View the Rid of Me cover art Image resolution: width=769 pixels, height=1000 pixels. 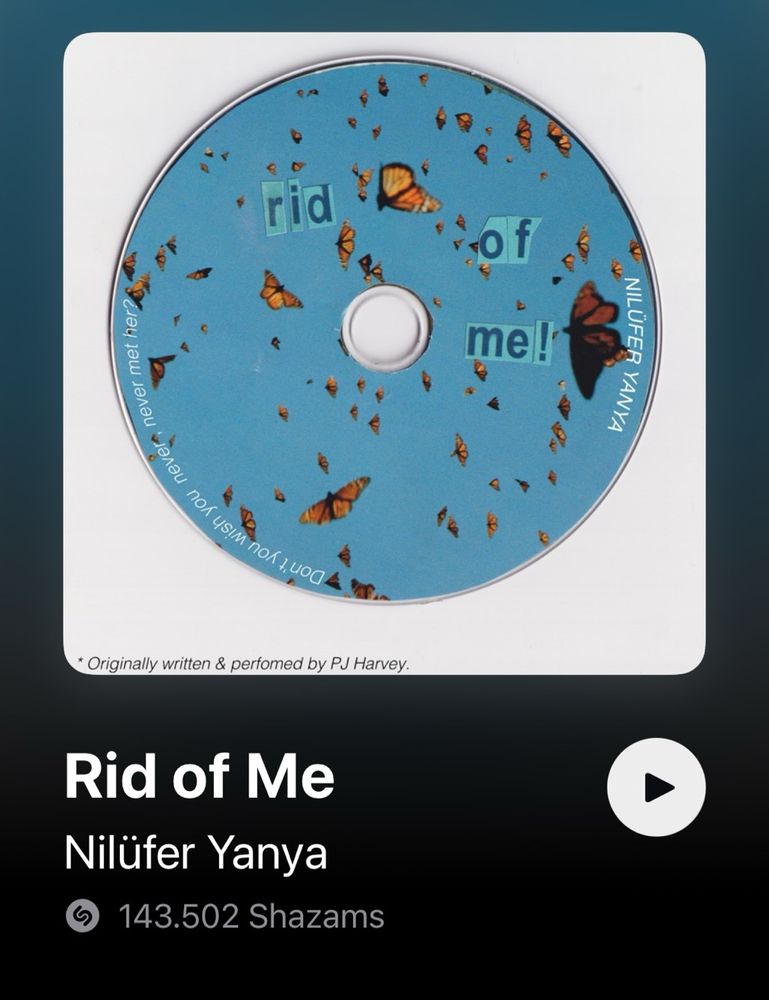[x=385, y=353]
